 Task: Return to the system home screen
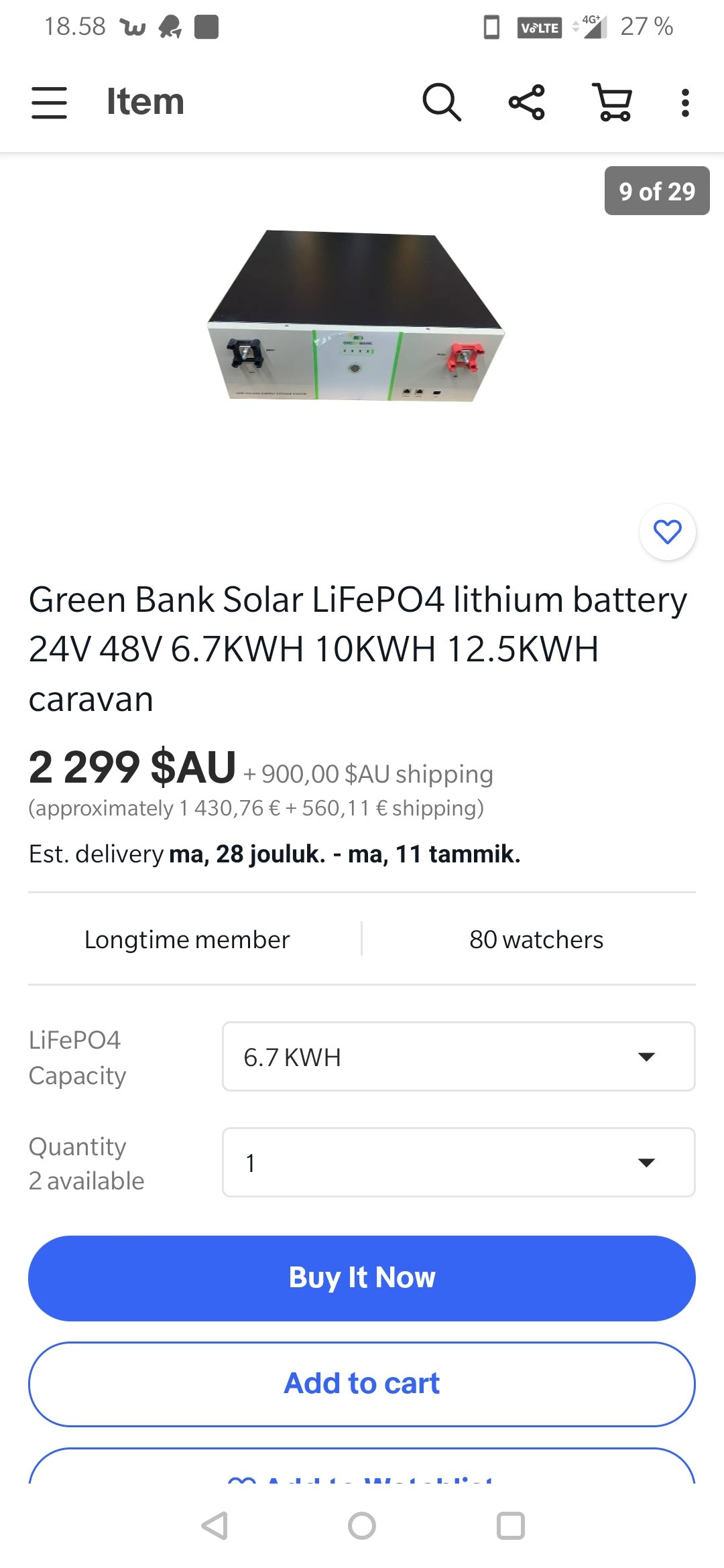click(362, 1526)
